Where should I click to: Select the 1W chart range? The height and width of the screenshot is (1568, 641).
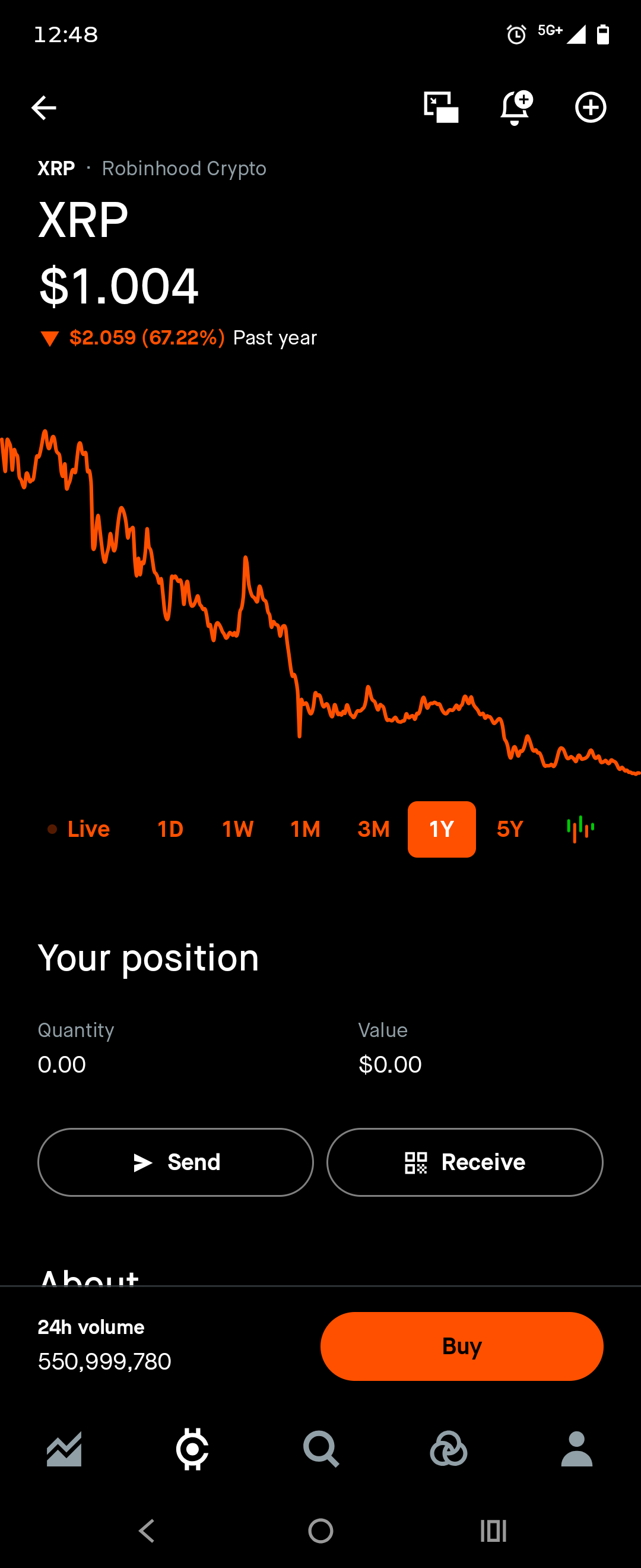point(238,829)
